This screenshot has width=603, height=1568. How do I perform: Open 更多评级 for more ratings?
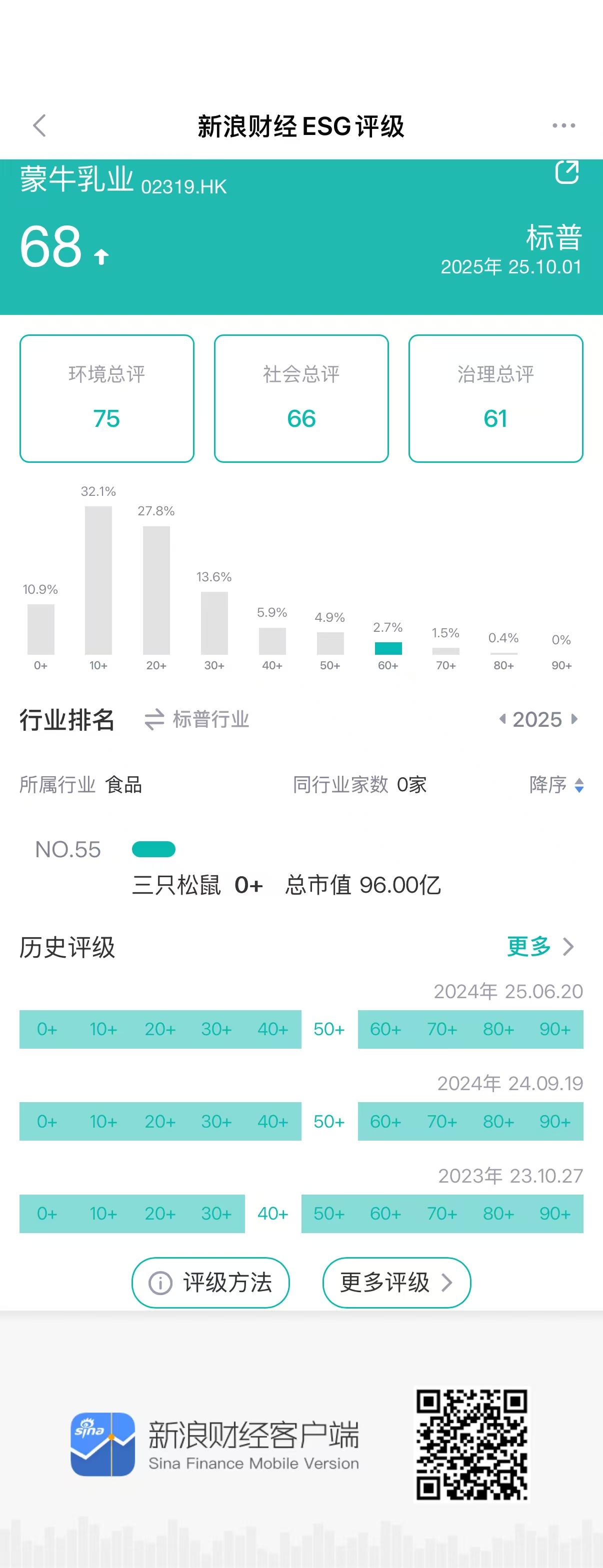(396, 1283)
